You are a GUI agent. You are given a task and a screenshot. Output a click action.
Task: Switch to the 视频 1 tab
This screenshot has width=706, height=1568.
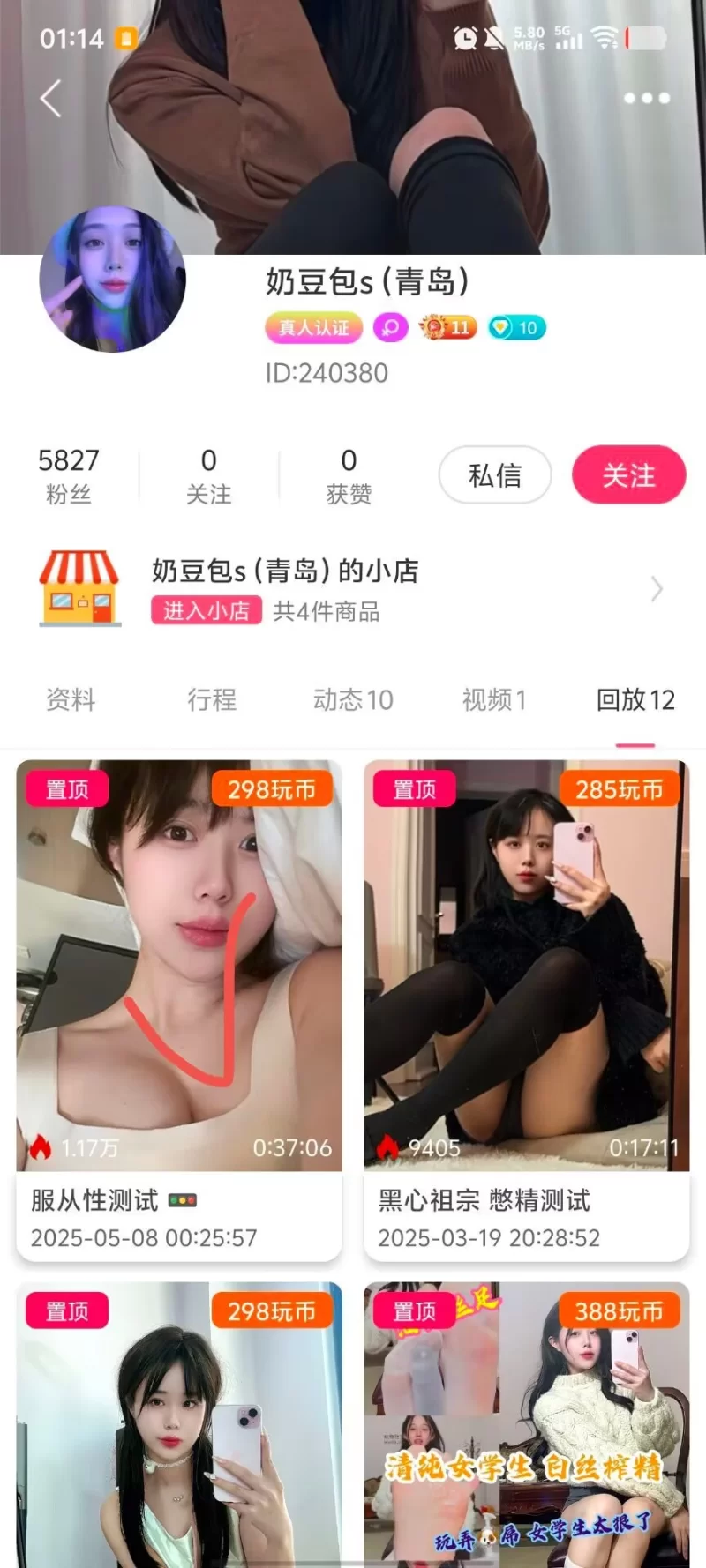tap(494, 700)
